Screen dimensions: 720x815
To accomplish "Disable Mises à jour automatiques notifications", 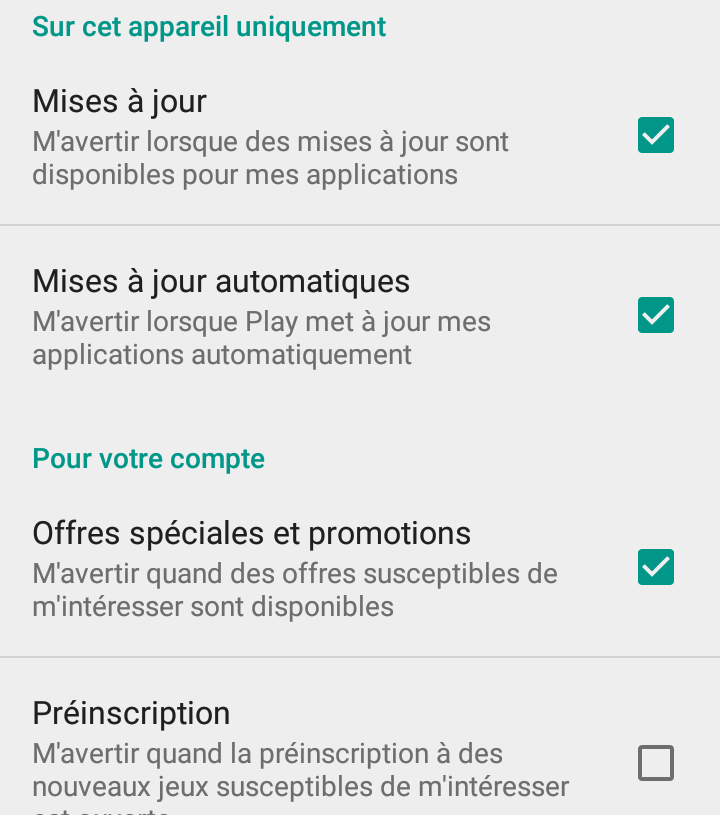I will click(x=656, y=316).
